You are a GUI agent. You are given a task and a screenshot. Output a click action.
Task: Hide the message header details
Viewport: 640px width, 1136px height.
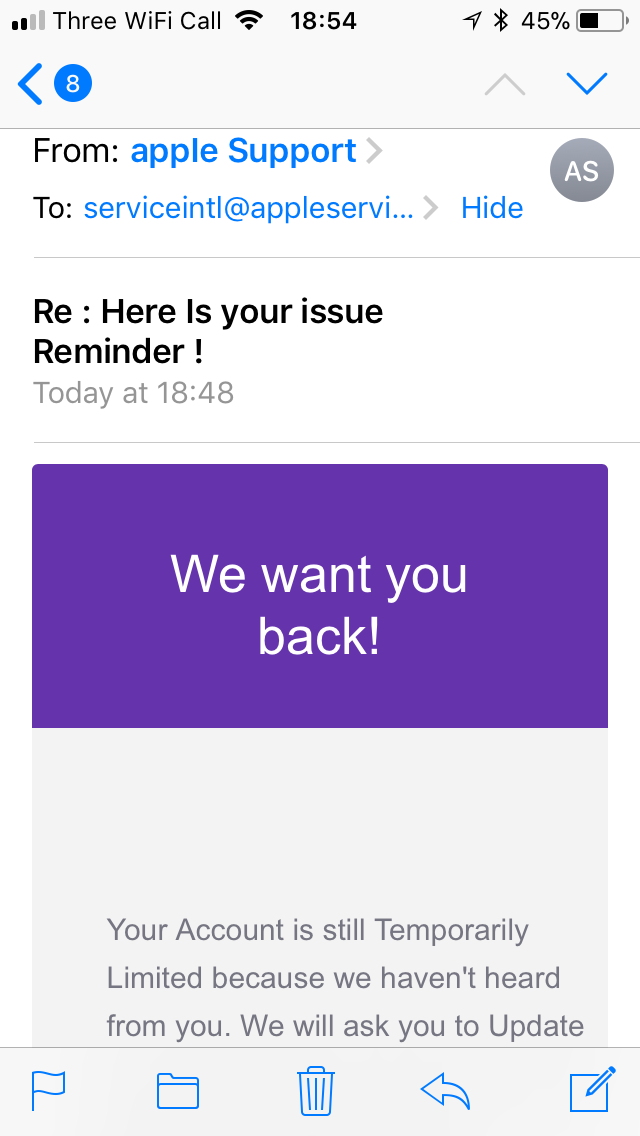coord(491,208)
